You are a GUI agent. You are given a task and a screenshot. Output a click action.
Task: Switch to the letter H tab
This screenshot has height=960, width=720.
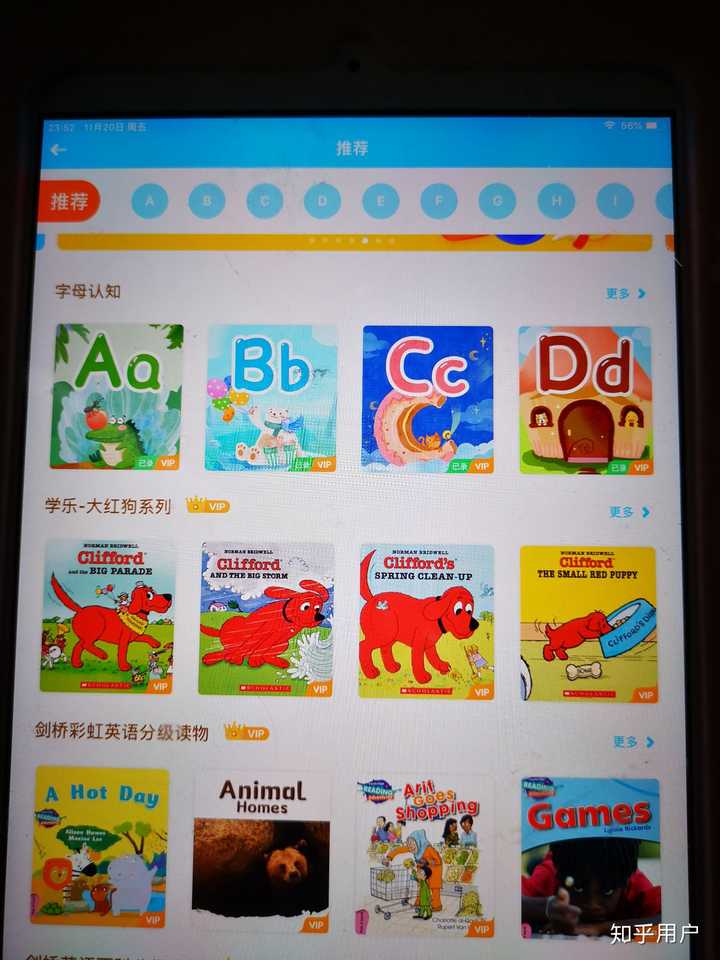556,201
